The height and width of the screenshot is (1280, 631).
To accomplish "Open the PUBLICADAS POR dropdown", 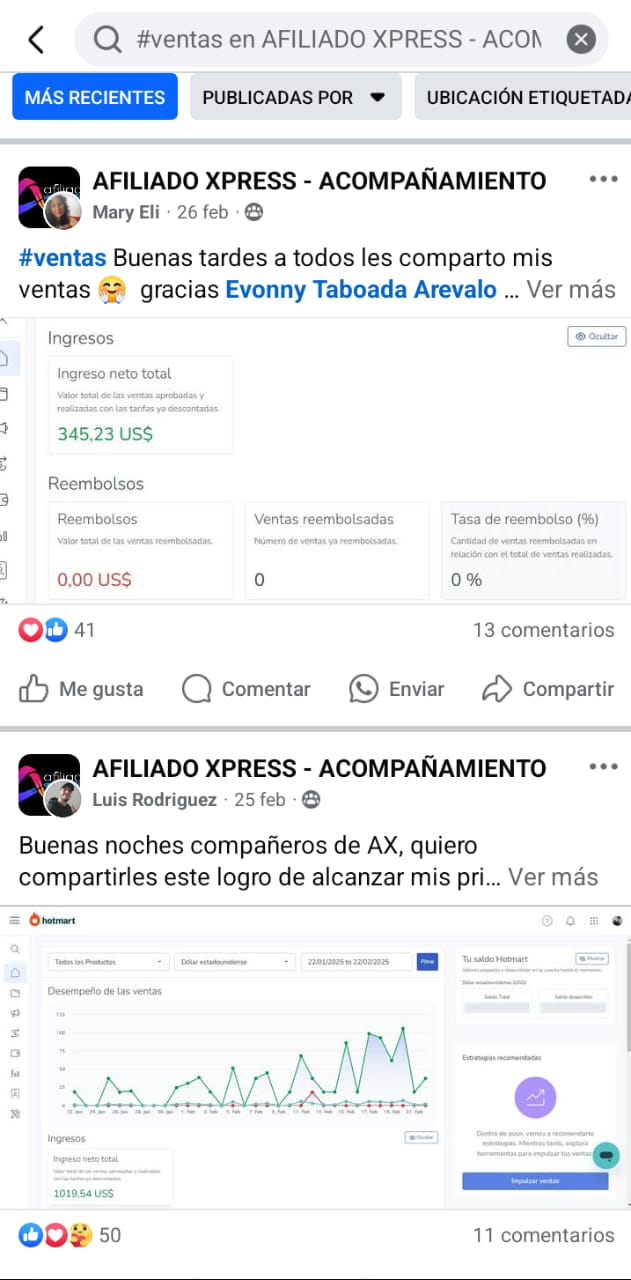I will tap(294, 97).
